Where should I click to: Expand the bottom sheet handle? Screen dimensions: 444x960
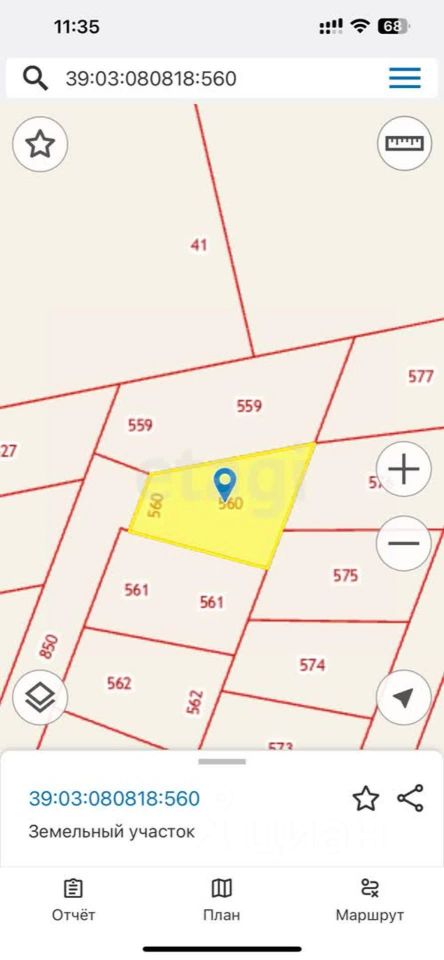[222, 762]
